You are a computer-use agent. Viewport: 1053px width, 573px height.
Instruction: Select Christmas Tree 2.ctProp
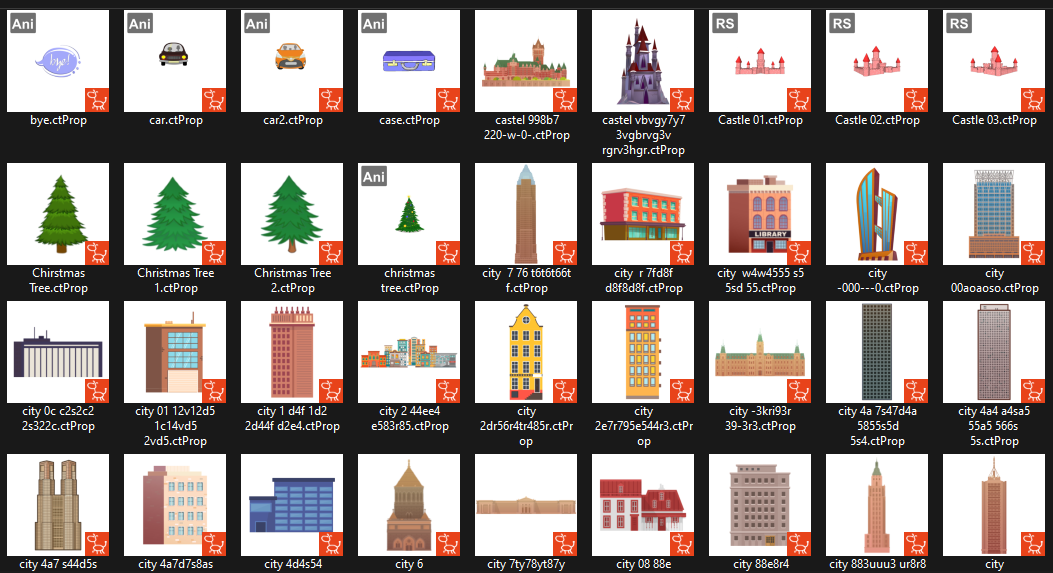coord(292,214)
